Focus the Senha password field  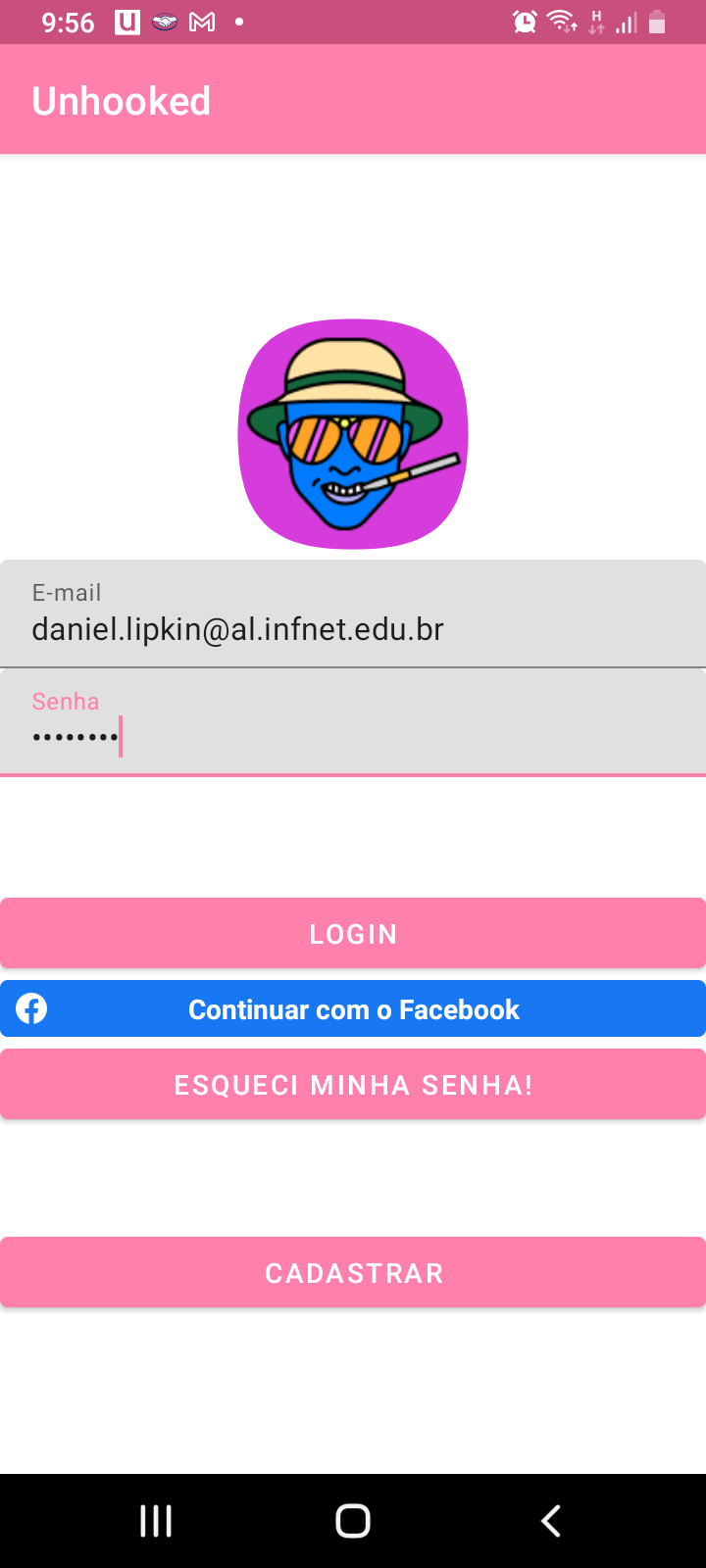(x=353, y=723)
